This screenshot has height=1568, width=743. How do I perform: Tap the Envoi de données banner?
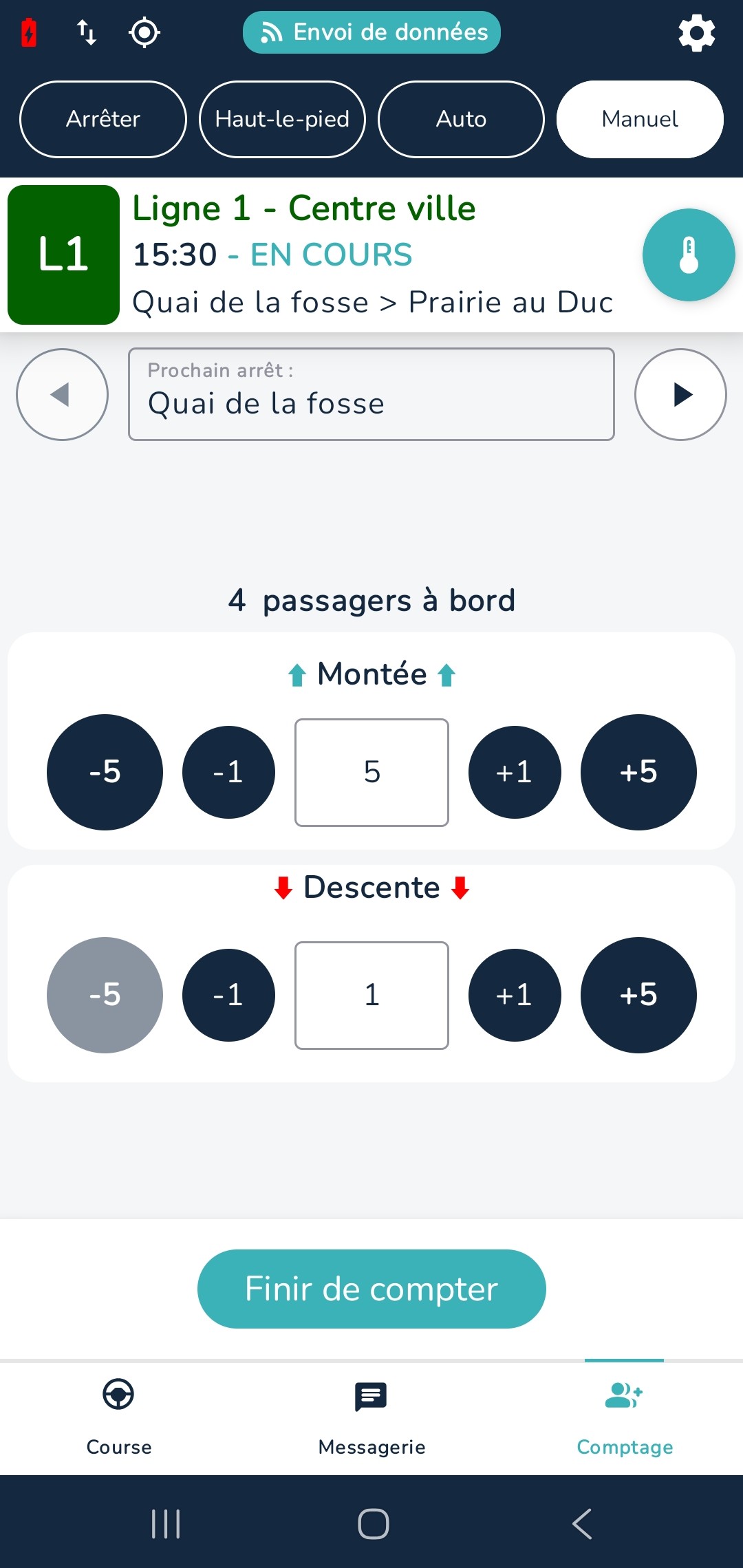click(x=371, y=32)
